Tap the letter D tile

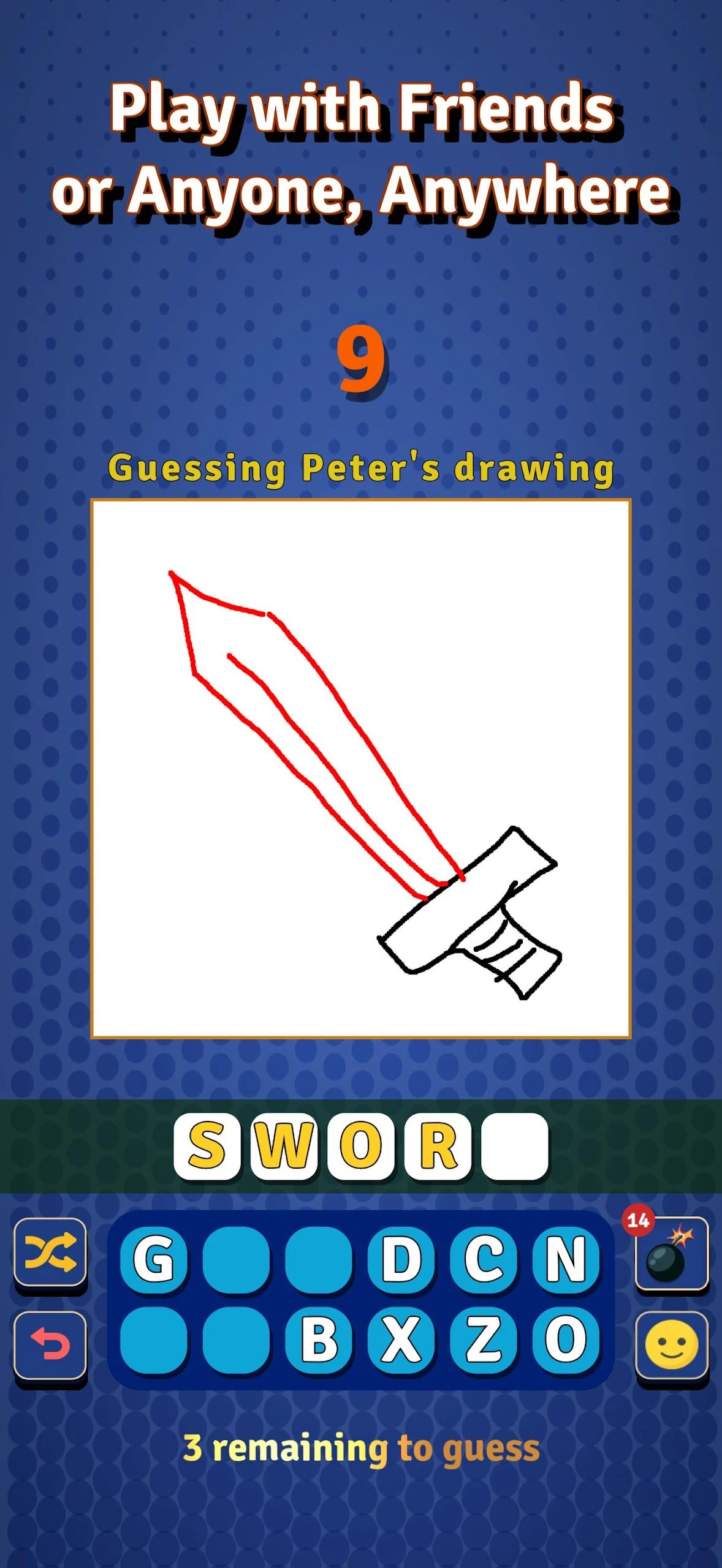[401, 1259]
